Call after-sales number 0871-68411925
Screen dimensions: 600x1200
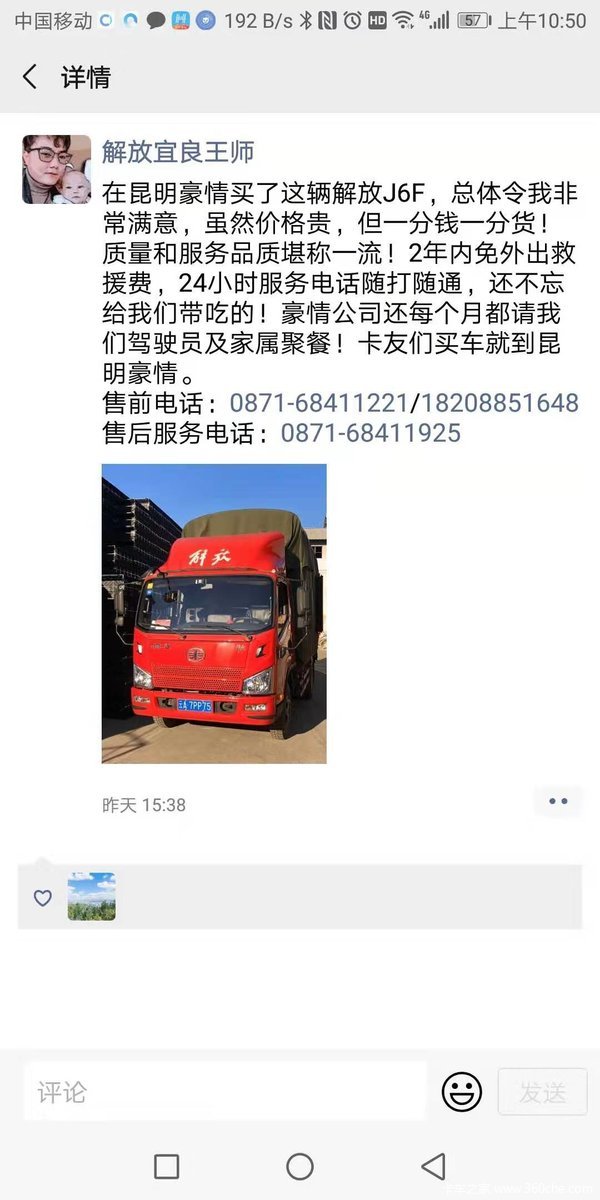point(370,433)
